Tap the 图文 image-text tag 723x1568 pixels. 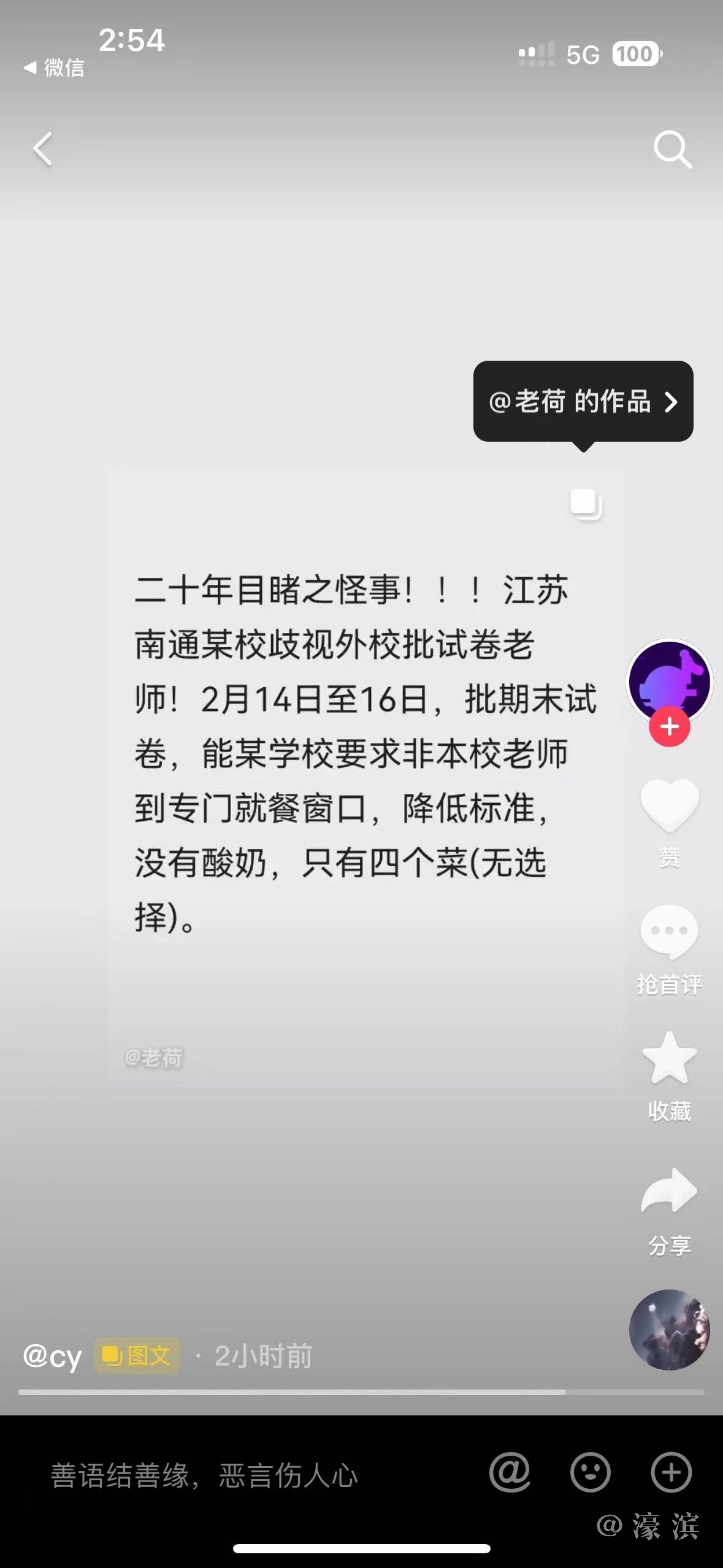point(137,1356)
